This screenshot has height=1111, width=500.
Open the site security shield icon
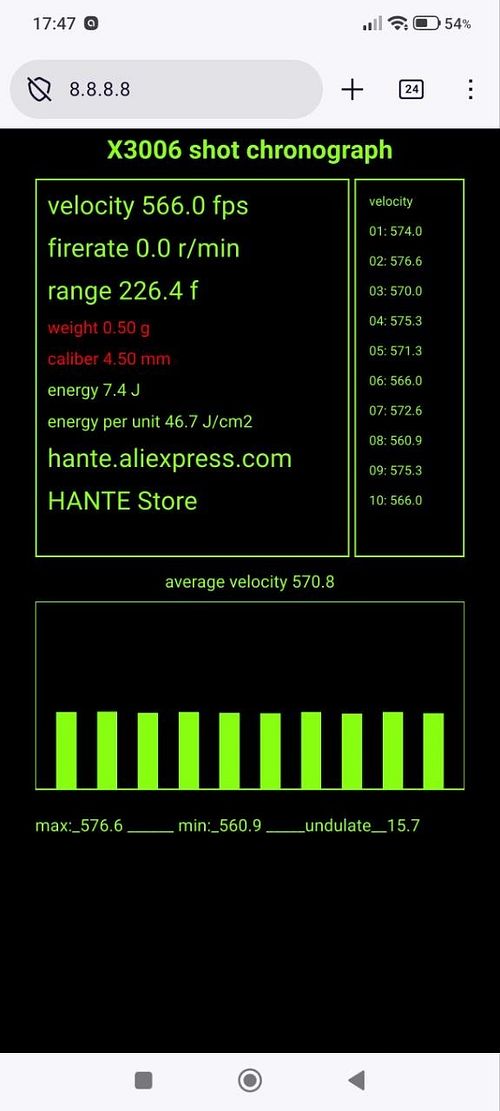coord(39,89)
